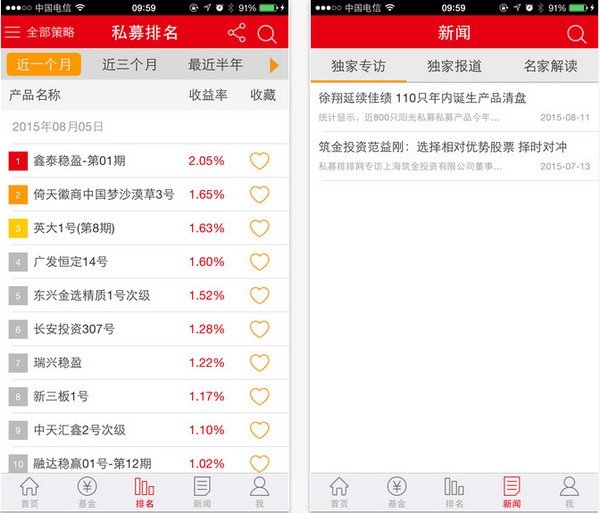
Task: Tap the orange arrow for more periods
Action: 274,65
